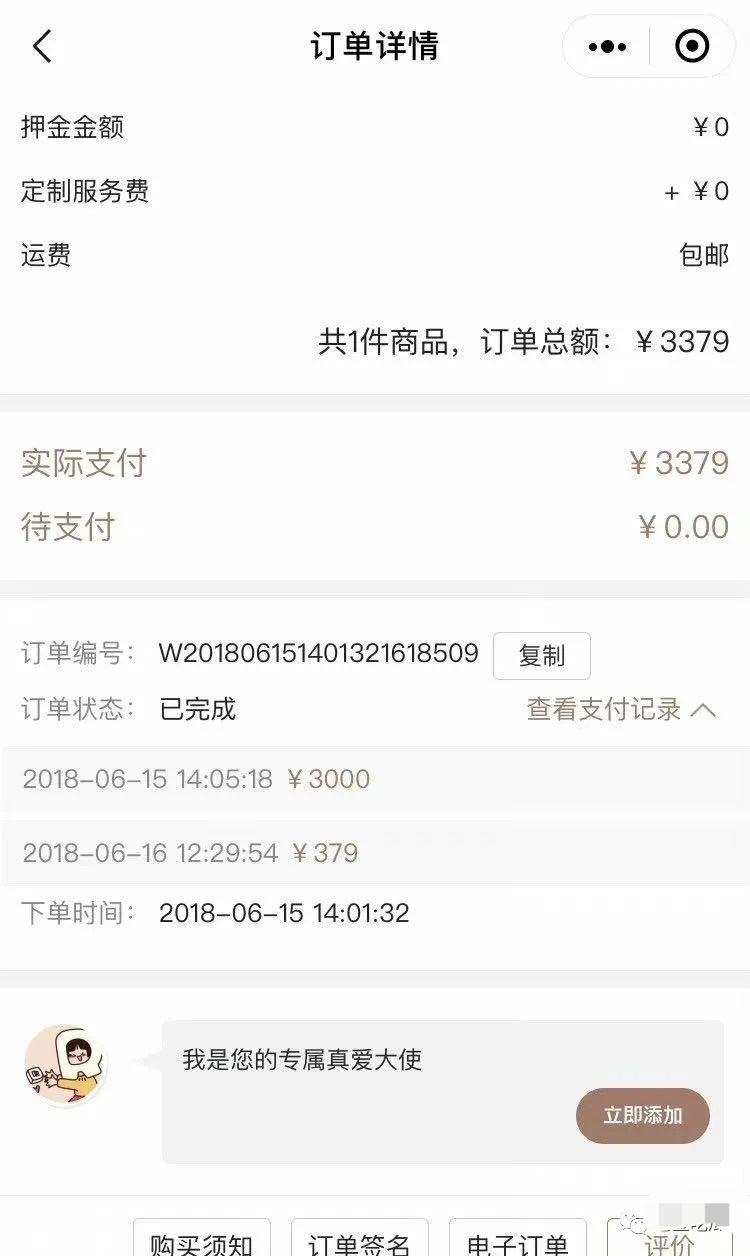750x1256 pixels.
Task: Click the true love ambassador avatar icon
Action: click(65, 1065)
